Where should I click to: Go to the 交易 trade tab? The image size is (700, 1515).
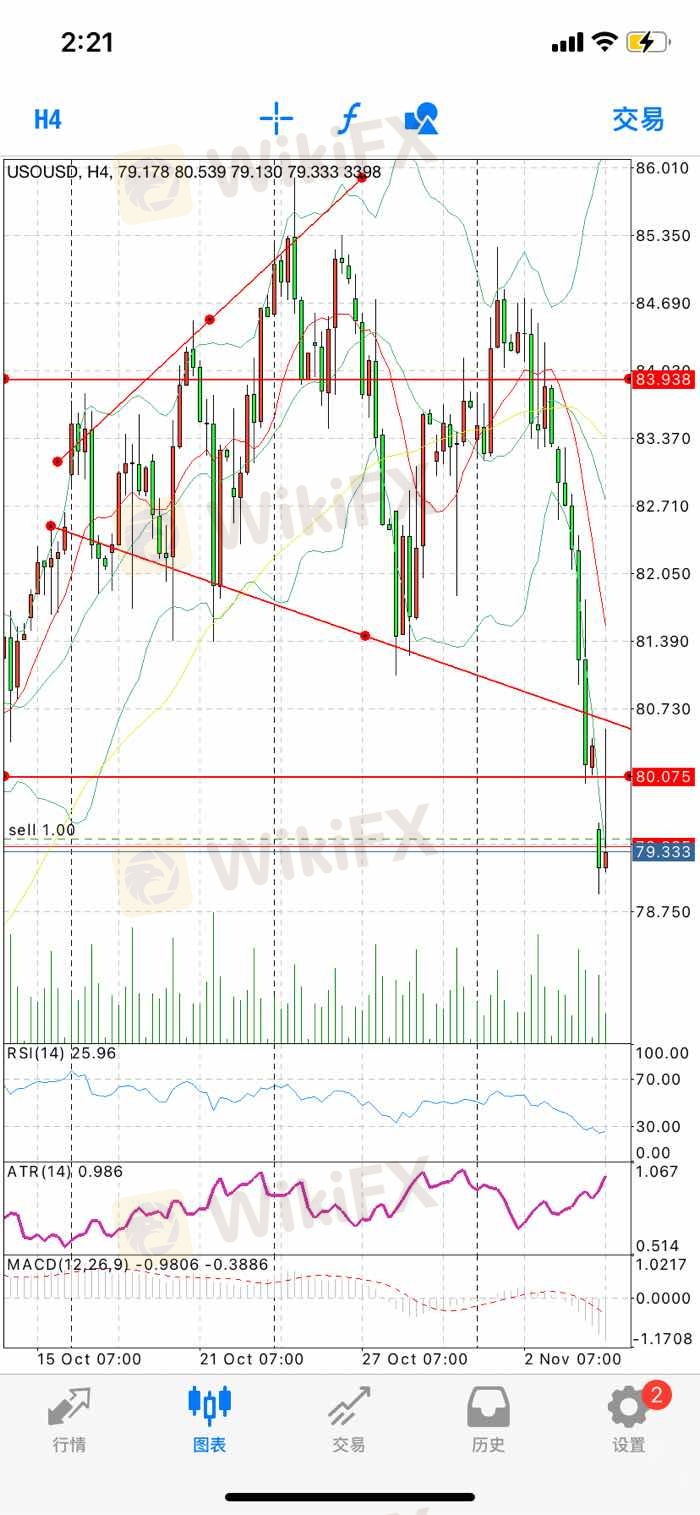click(x=349, y=1420)
